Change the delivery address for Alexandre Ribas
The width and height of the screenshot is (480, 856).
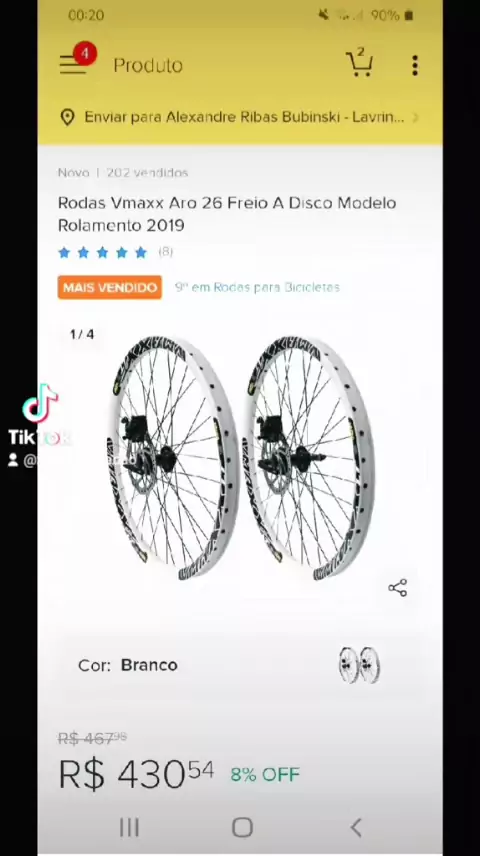click(x=240, y=117)
